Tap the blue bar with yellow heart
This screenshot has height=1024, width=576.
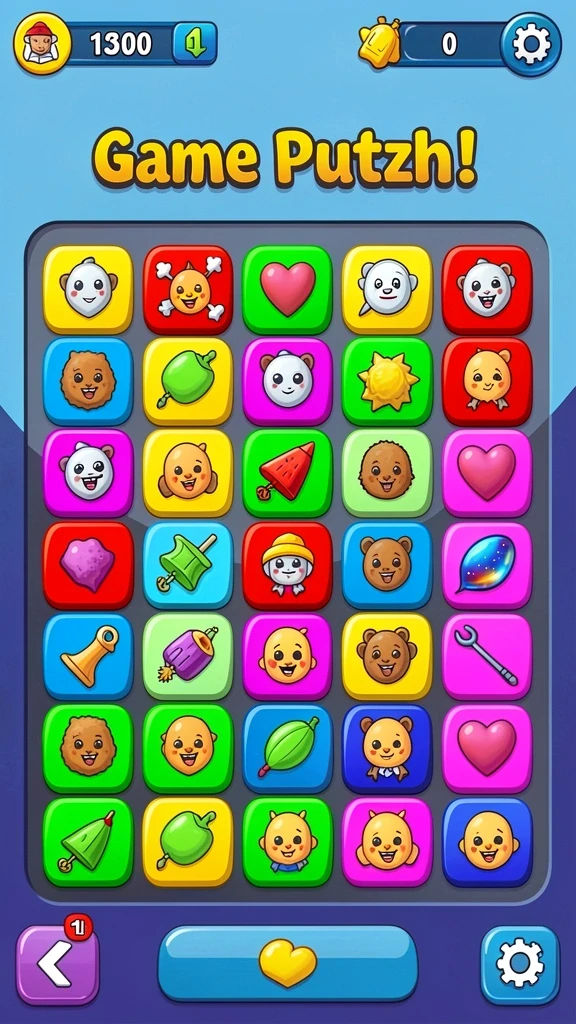(287, 963)
